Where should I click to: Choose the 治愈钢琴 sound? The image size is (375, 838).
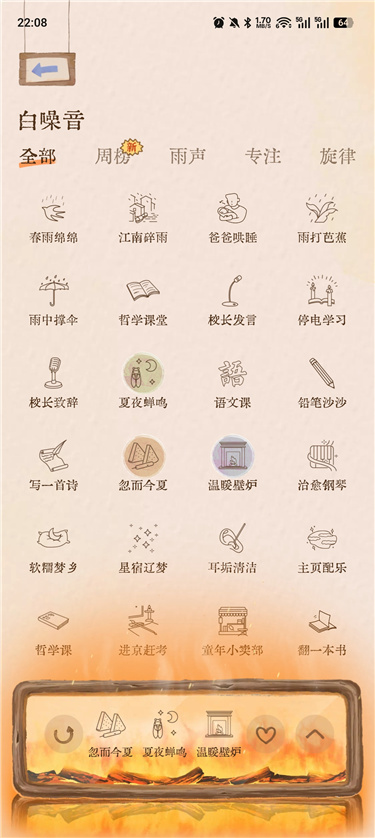(322, 466)
